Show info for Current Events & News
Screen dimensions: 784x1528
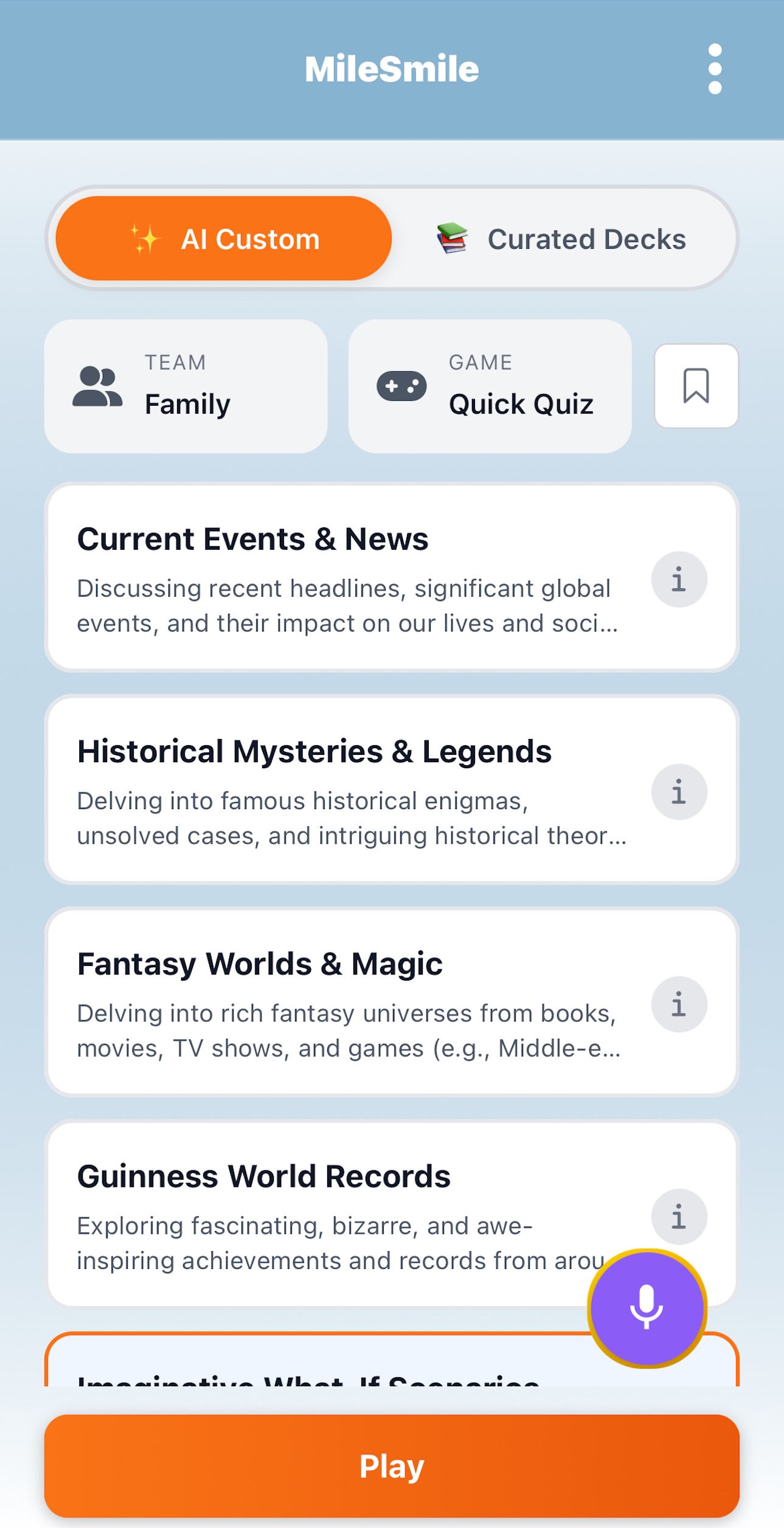click(x=679, y=579)
